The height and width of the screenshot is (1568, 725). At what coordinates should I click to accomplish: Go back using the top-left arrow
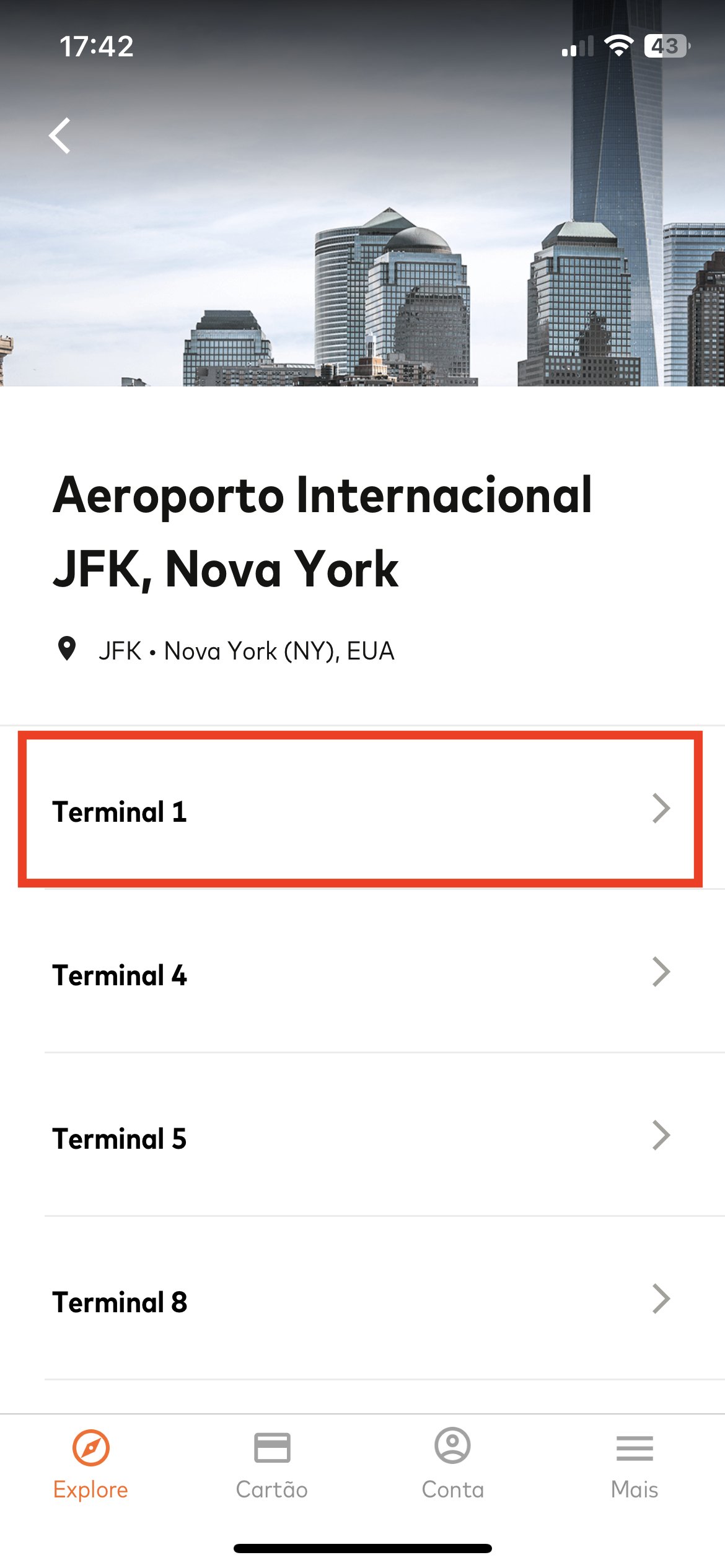pos(60,135)
